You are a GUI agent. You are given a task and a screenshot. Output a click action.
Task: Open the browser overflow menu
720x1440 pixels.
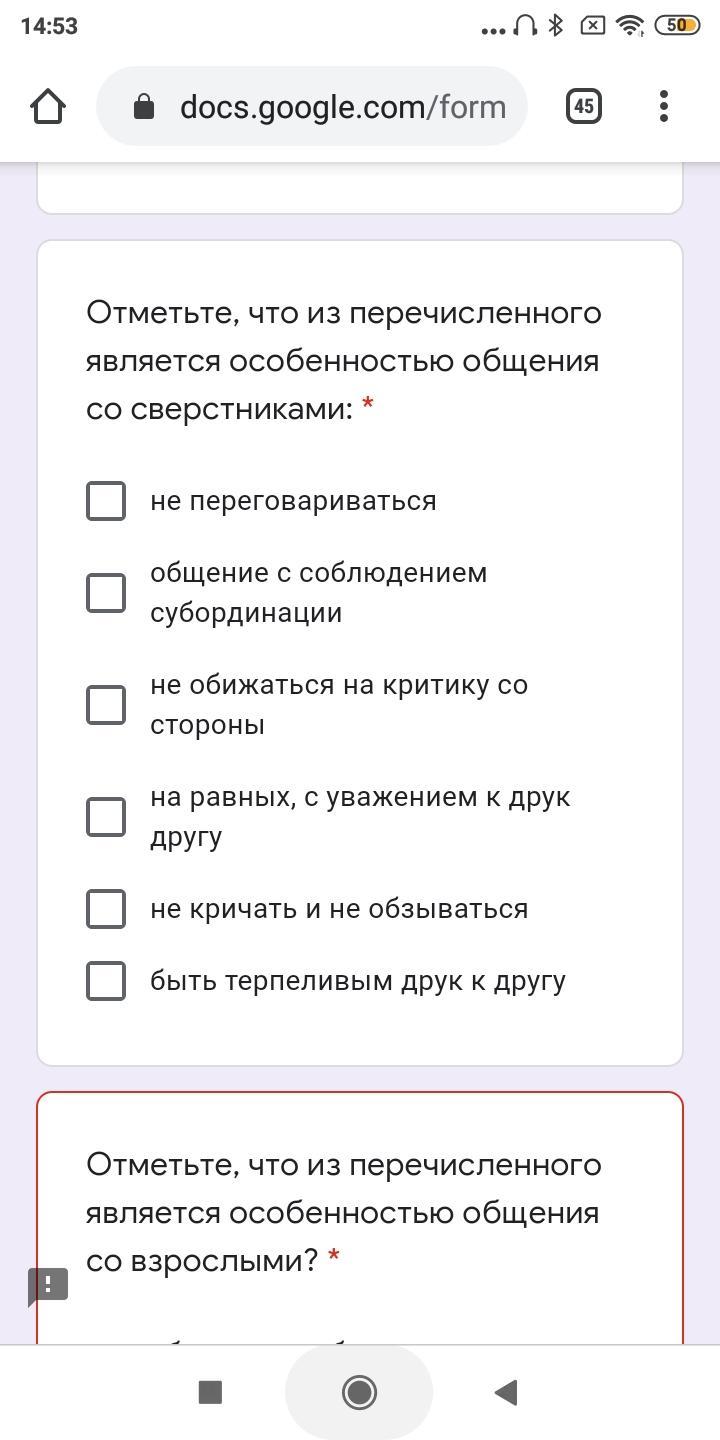[664, 106]
